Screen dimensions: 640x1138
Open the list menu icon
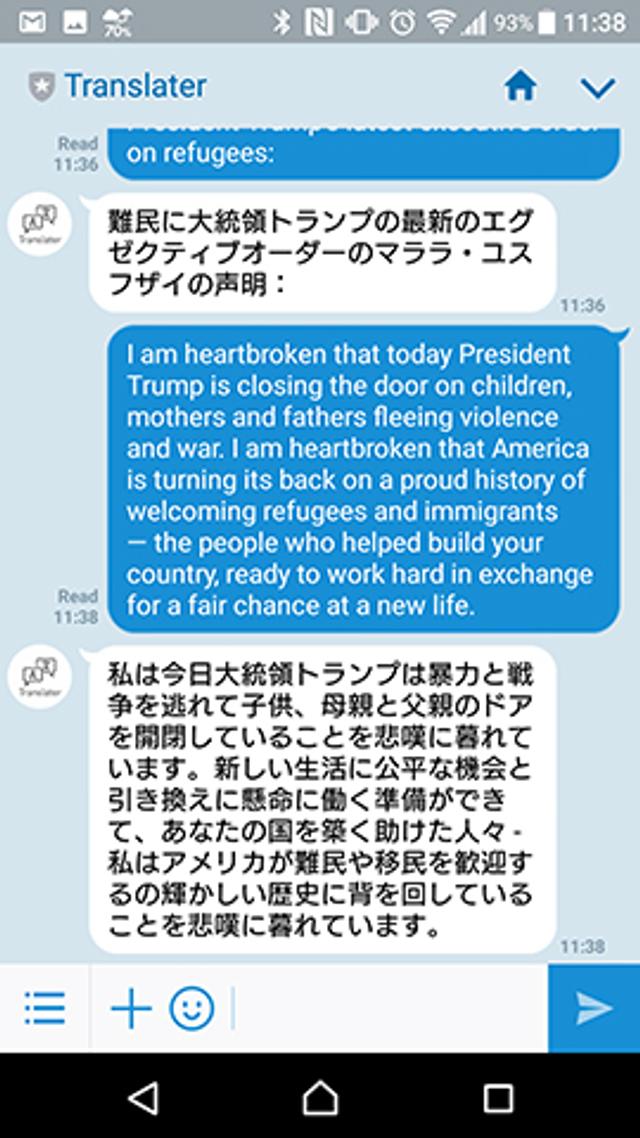pyautogui.click(x=44, y=1008)
